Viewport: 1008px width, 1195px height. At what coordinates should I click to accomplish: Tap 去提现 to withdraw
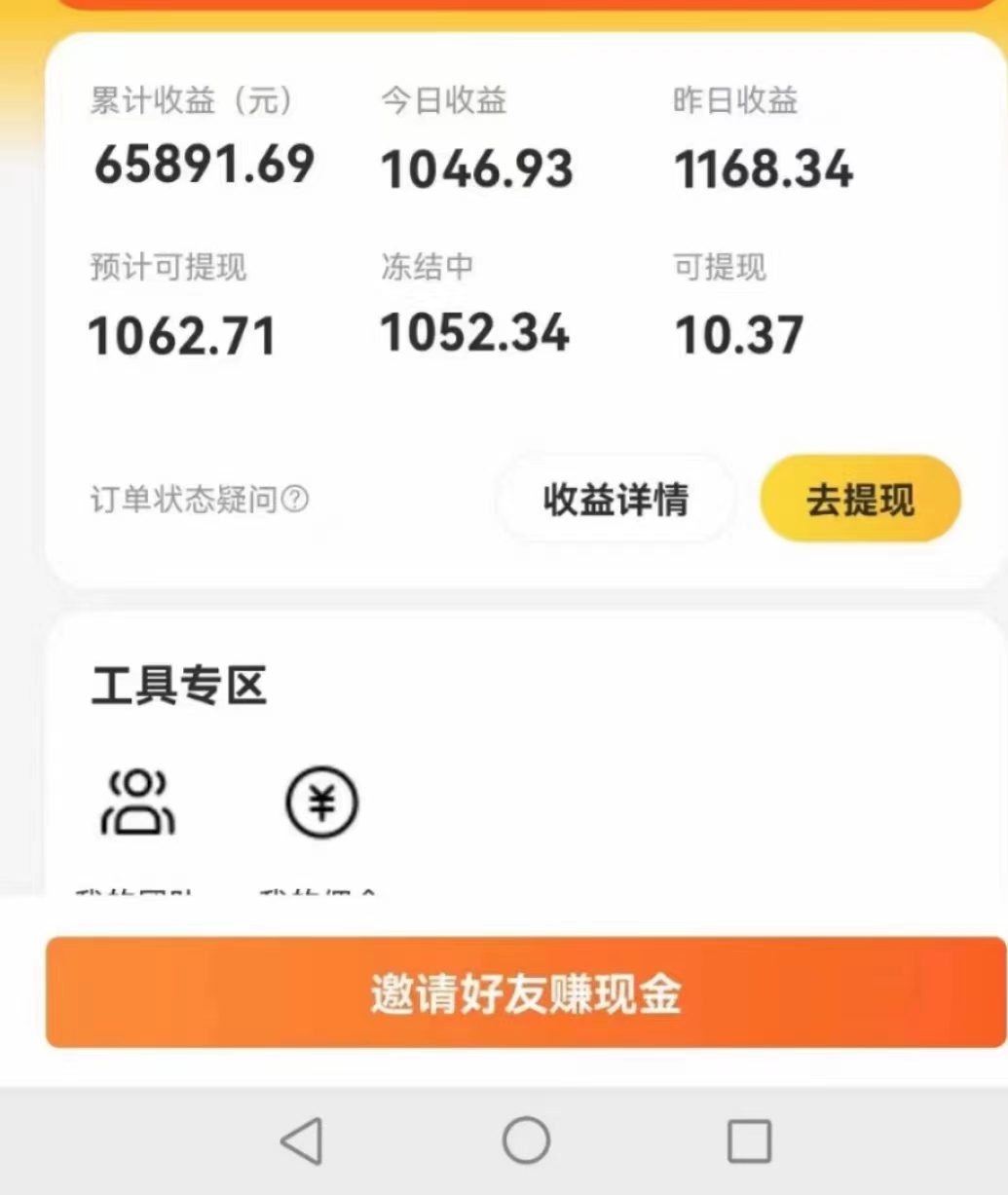(x=860, y=500)
